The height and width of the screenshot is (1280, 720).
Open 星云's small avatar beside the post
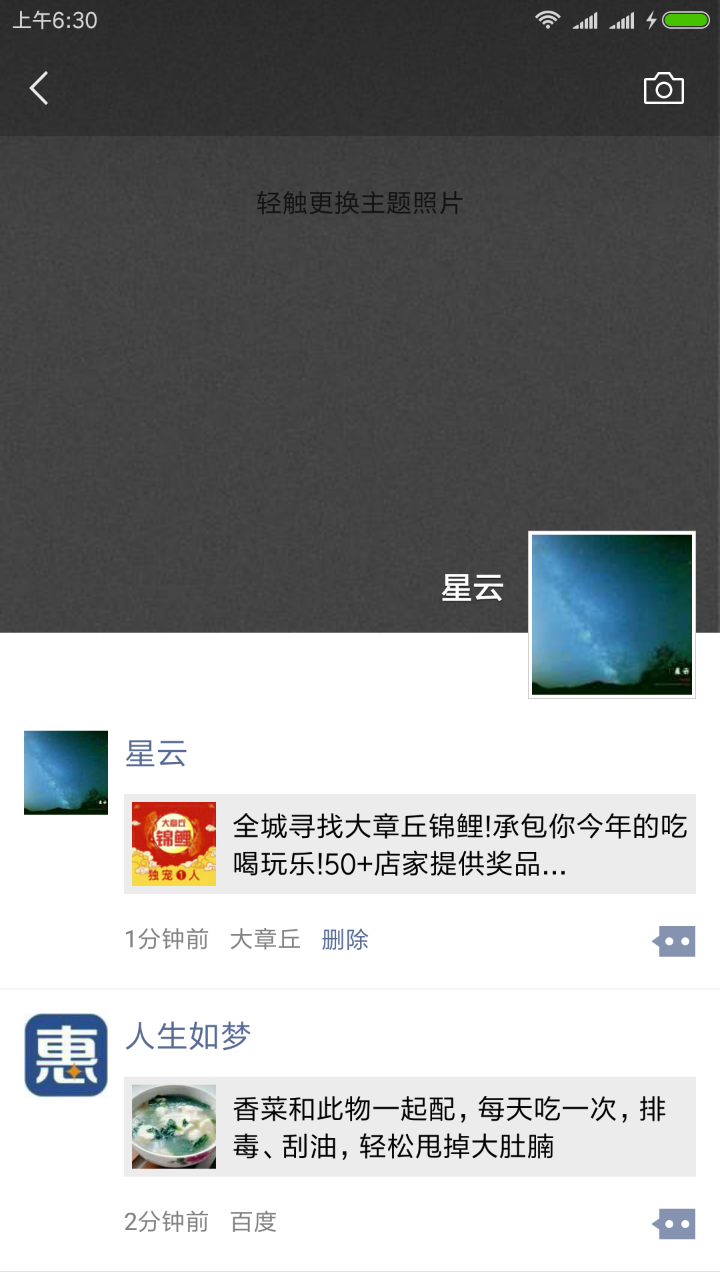click(66, 772)
